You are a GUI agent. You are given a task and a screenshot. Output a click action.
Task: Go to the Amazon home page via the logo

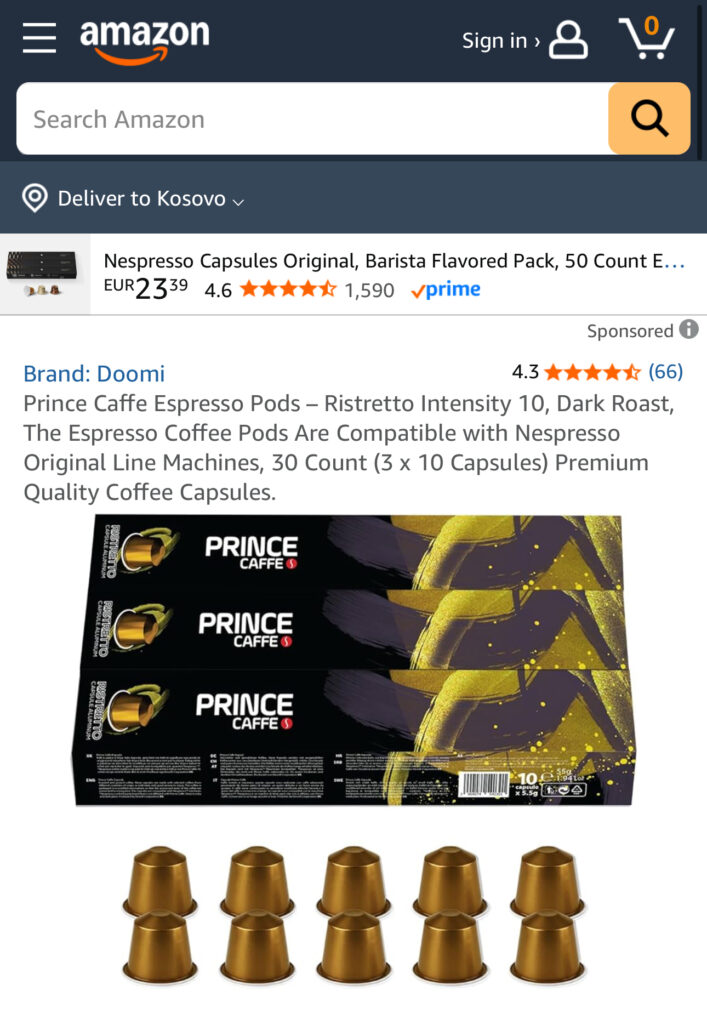pos(144,40)
